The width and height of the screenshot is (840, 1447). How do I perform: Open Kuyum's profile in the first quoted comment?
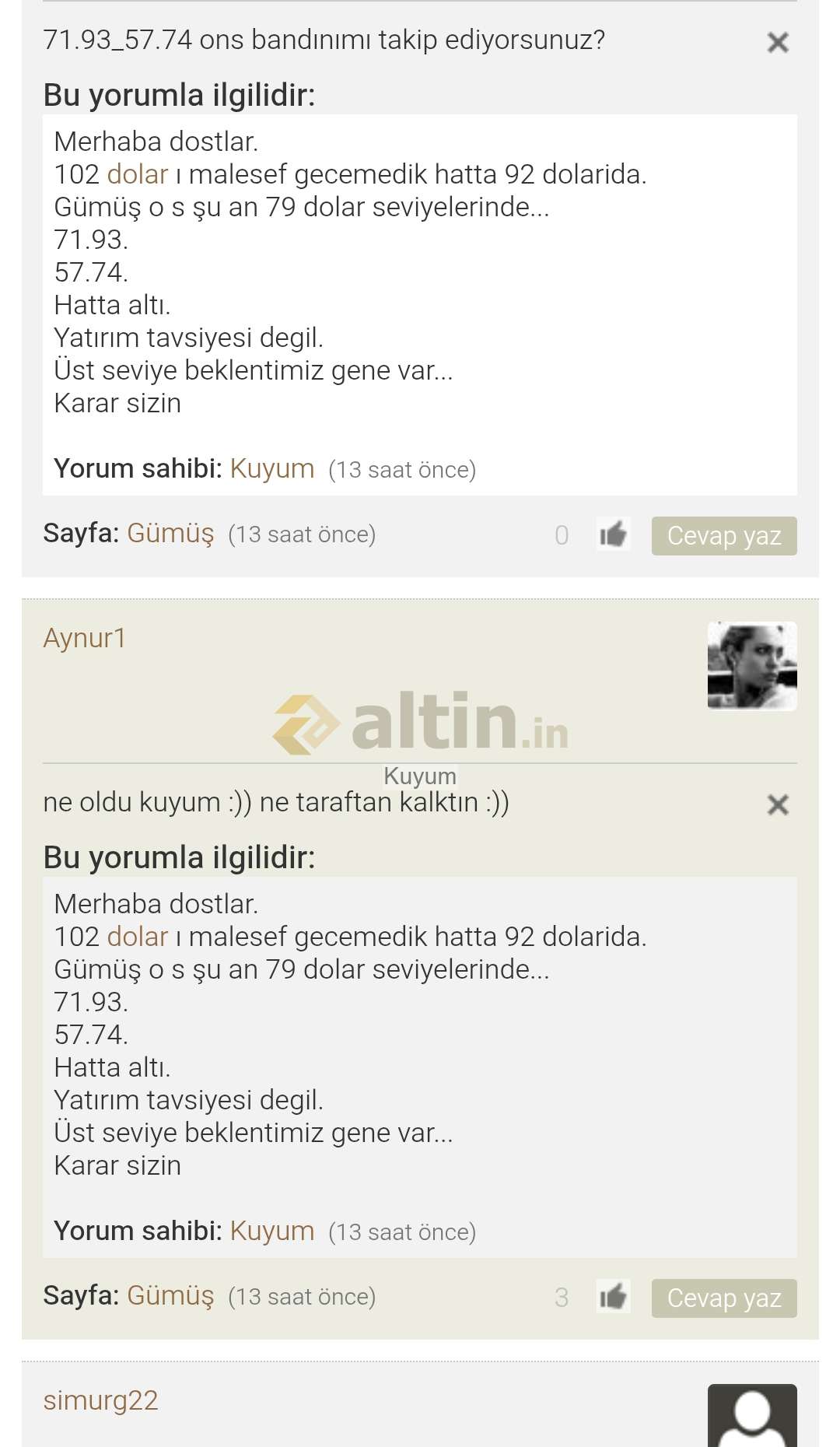coord(272,468)
